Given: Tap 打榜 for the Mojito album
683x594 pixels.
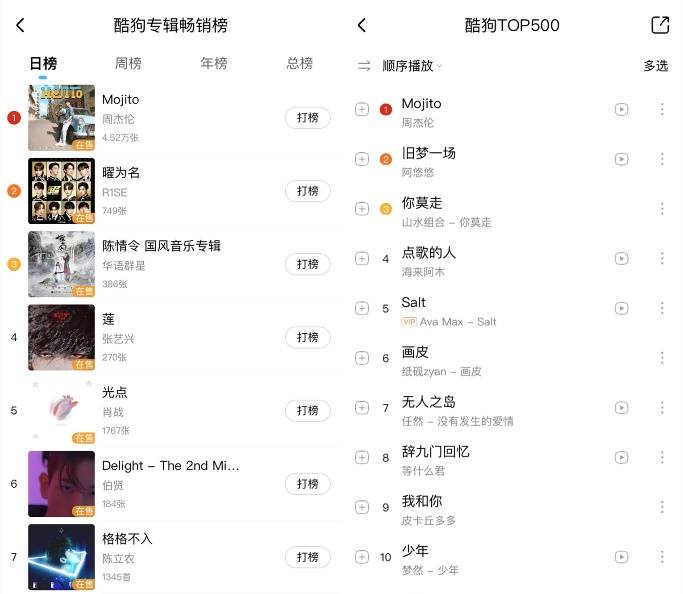Looking at the screenshot, I should tap(307, 118).
